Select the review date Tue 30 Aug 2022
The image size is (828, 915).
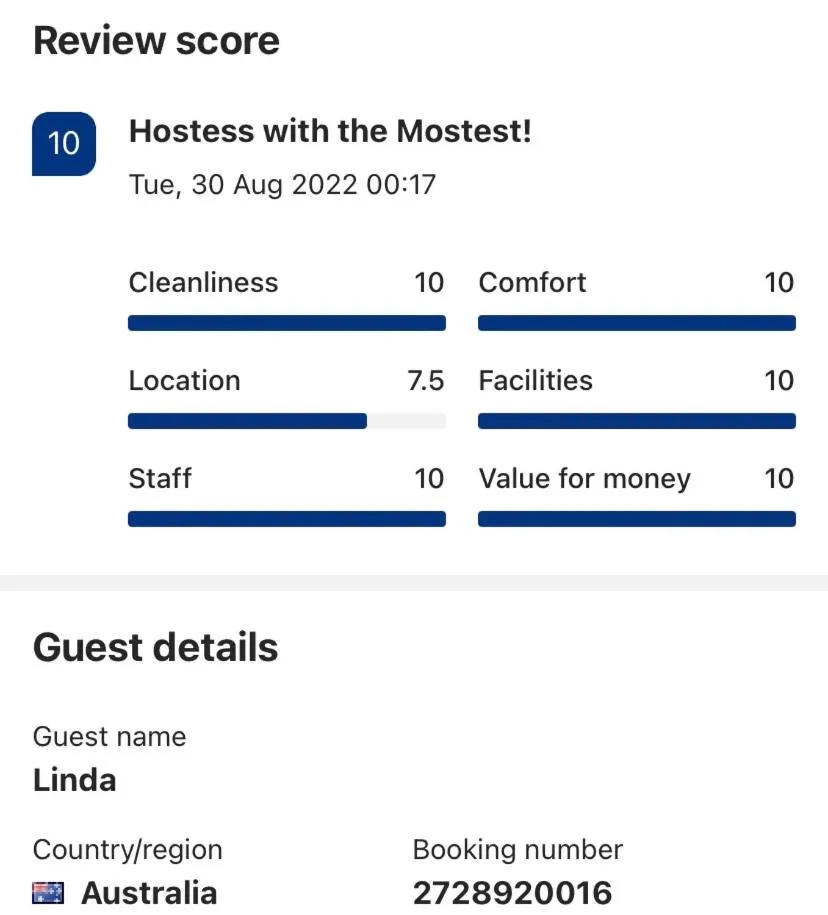(x=283, y=184)
